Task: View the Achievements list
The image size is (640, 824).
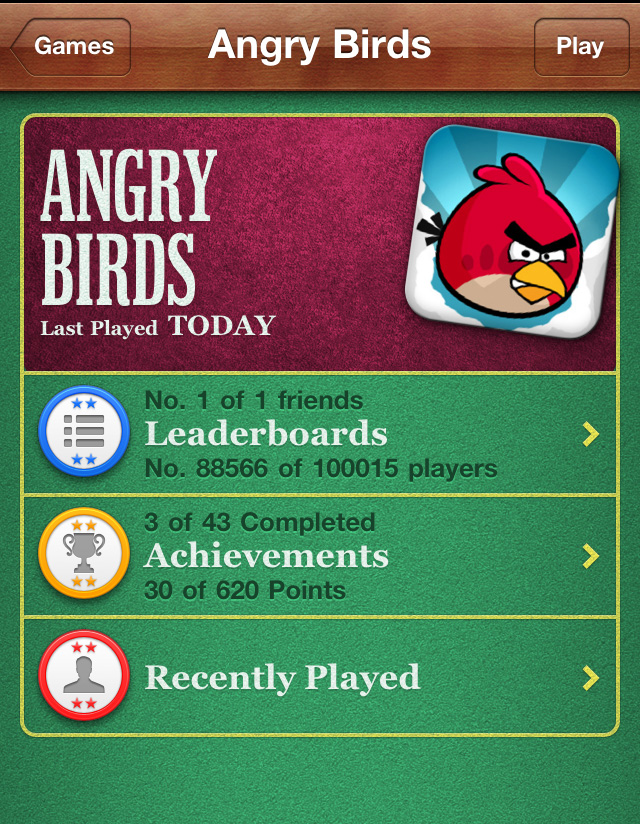Action: [320, 556]
